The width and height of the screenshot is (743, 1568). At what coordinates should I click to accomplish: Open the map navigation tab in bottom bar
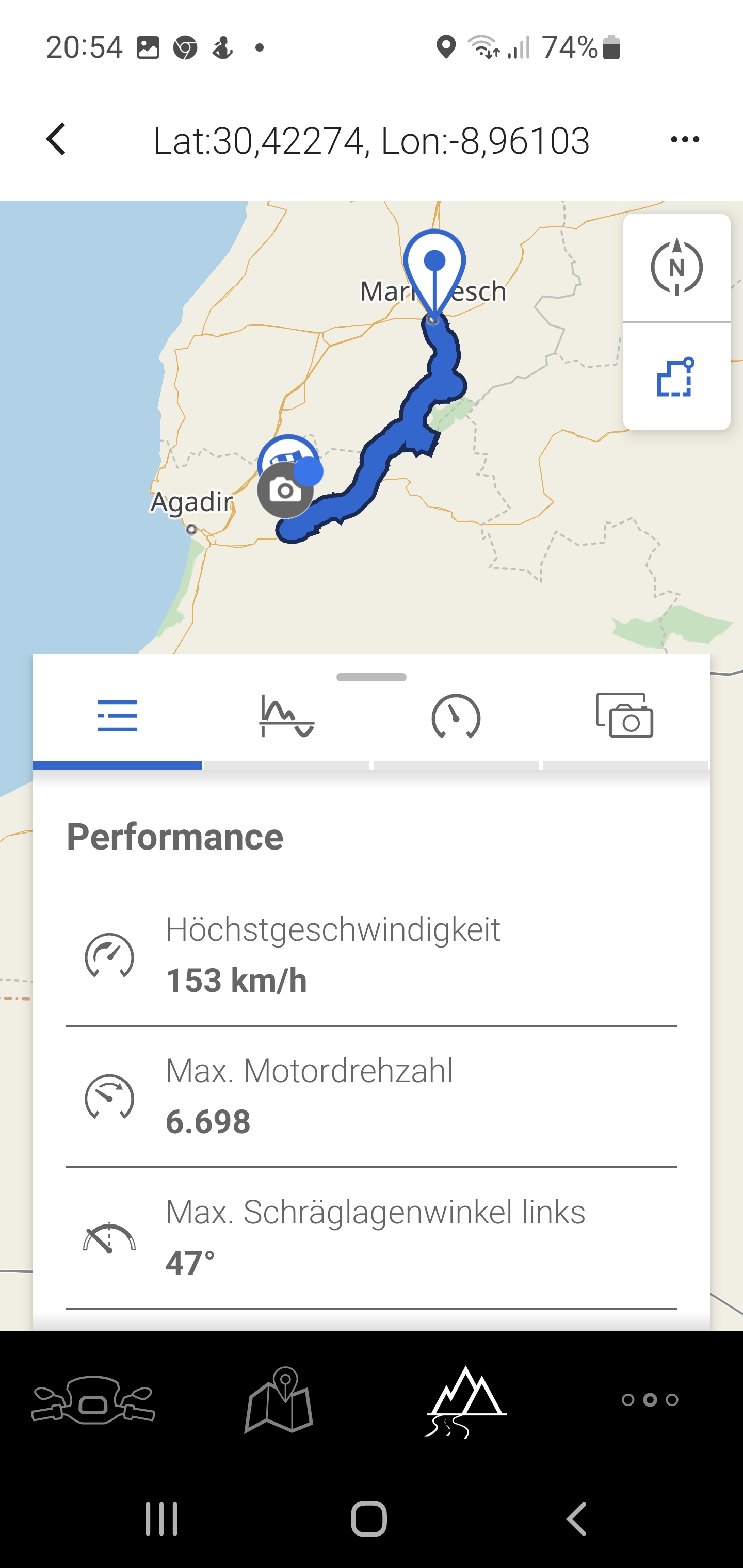(x=279, y=1400)
